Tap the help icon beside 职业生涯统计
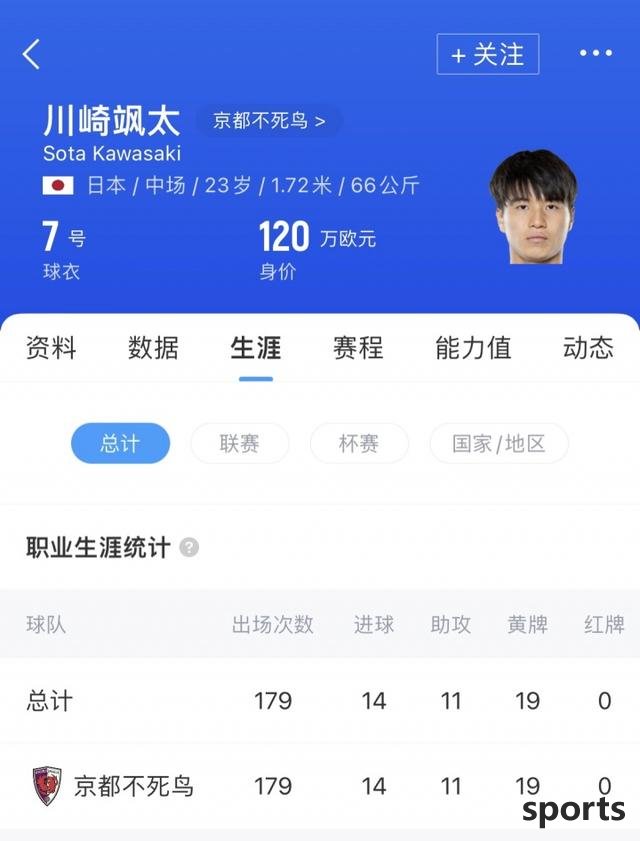 tap(189, 548)
